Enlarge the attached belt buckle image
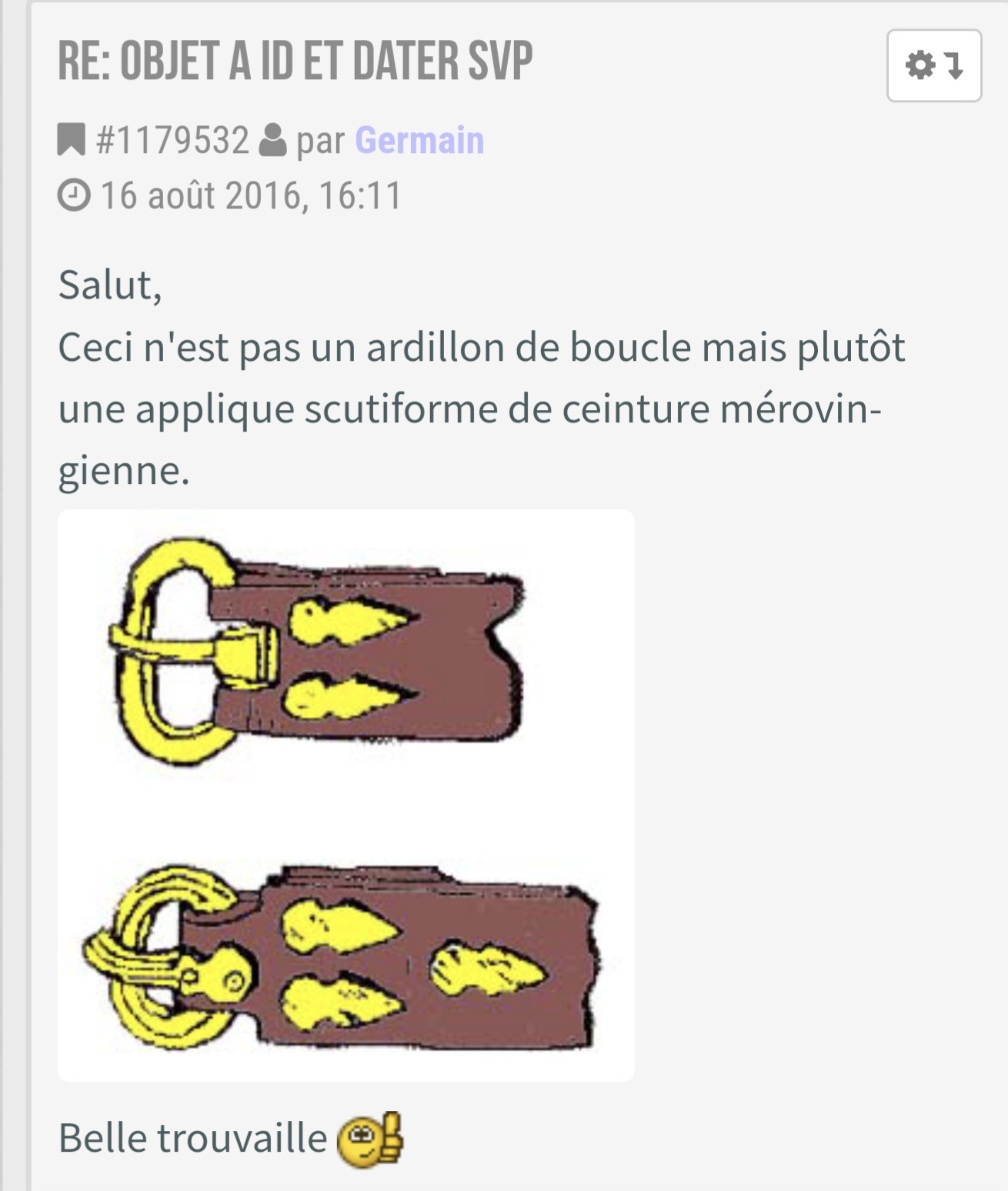The height and width of the screenshot is (1191, 1008). pos(345,795)
